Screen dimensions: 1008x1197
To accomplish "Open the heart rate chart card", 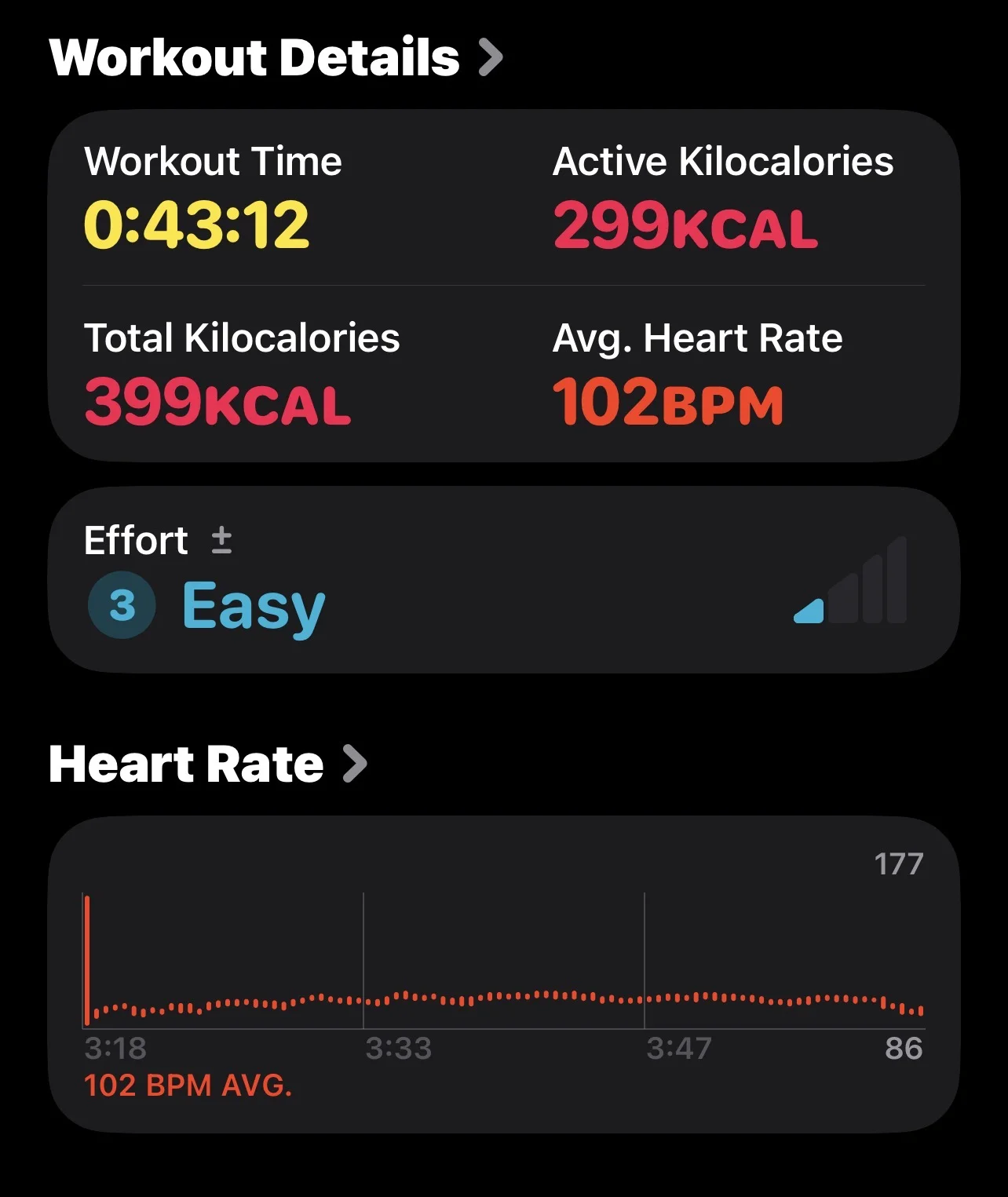I will coord(504,974).
